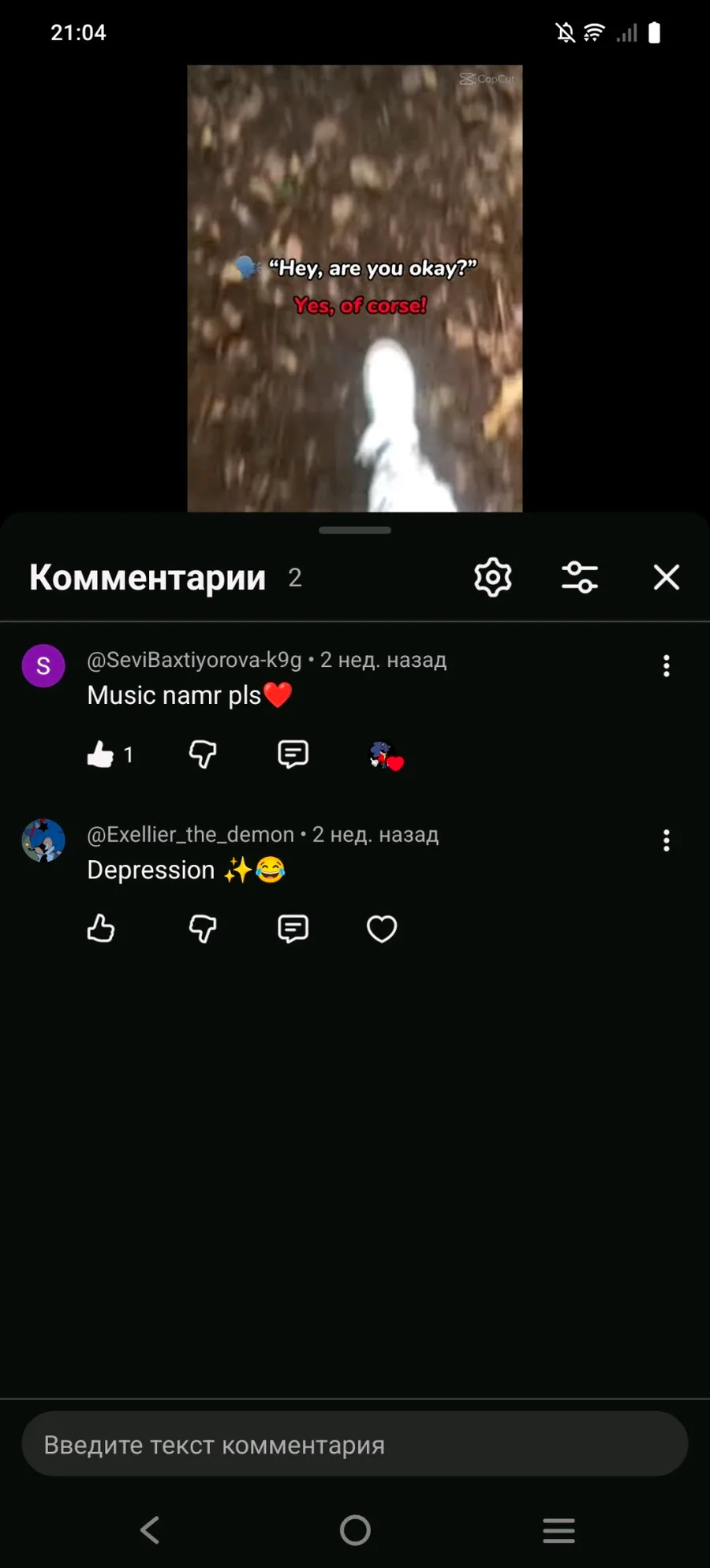Open options for SeviBaxtiyorova-k9g's comment
This screenshot has height=1568, width=710.
pos(667,666)
